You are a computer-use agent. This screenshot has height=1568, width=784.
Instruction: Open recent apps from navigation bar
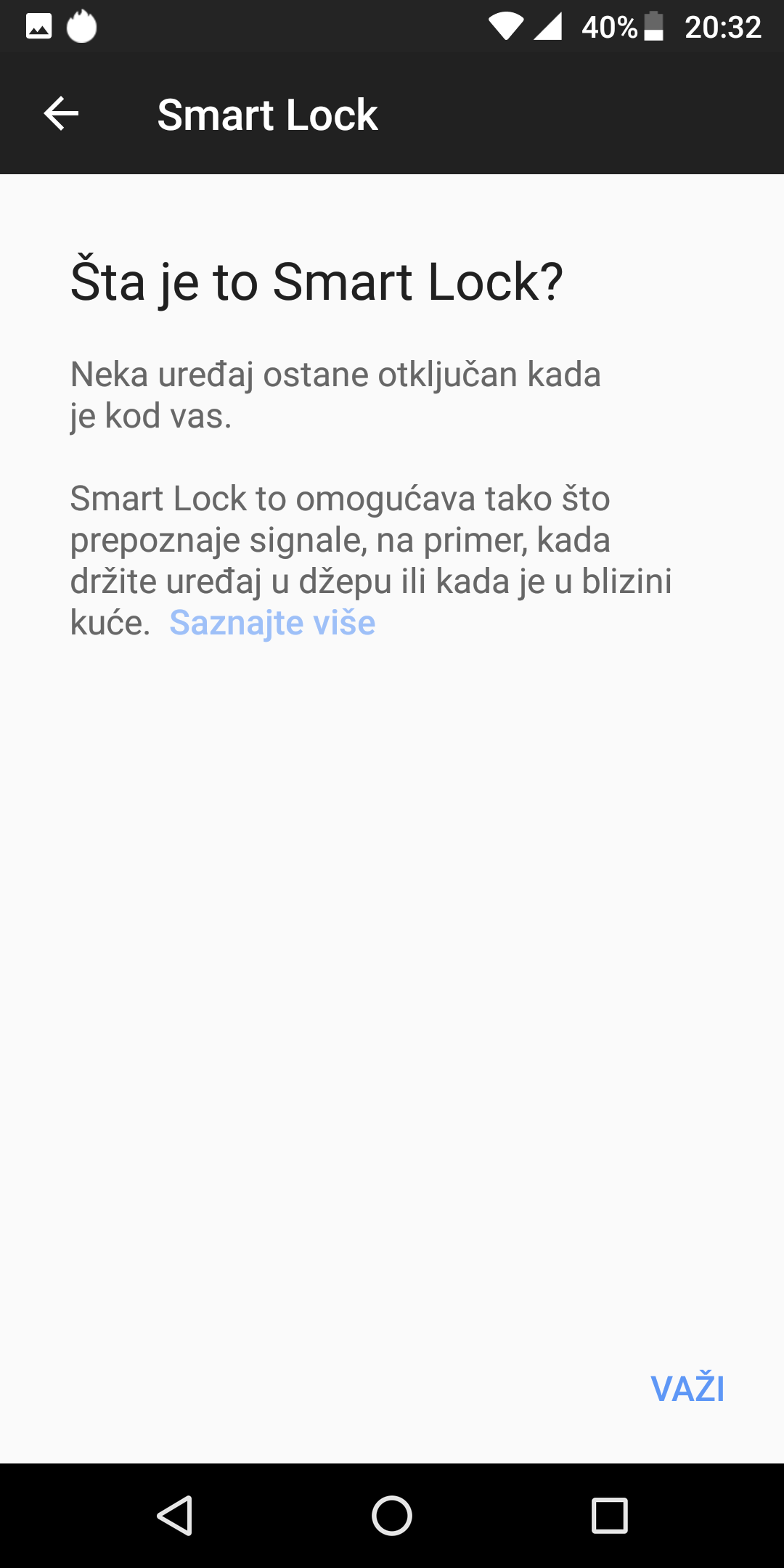pos(610,1516)
